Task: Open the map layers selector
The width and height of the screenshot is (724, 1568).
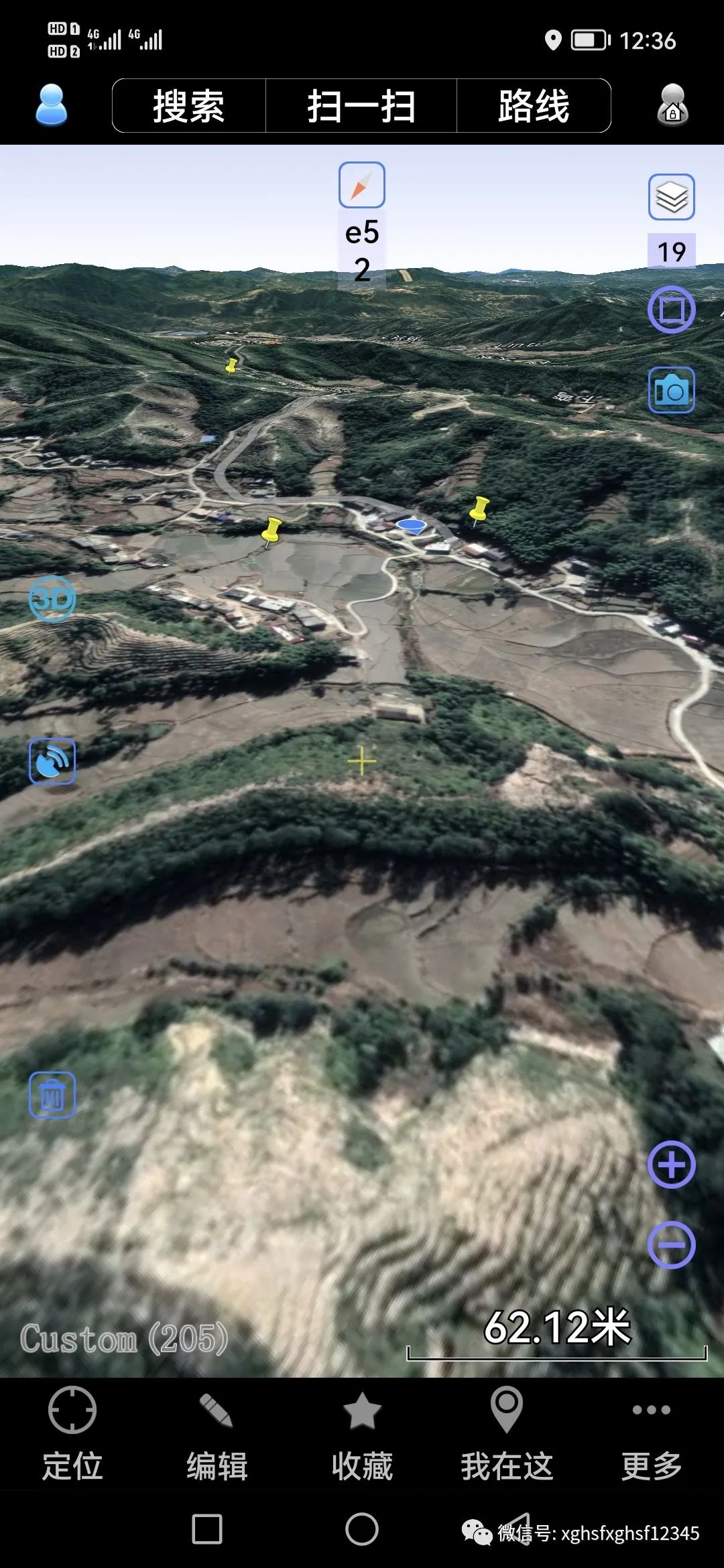Action: (671, 197)
